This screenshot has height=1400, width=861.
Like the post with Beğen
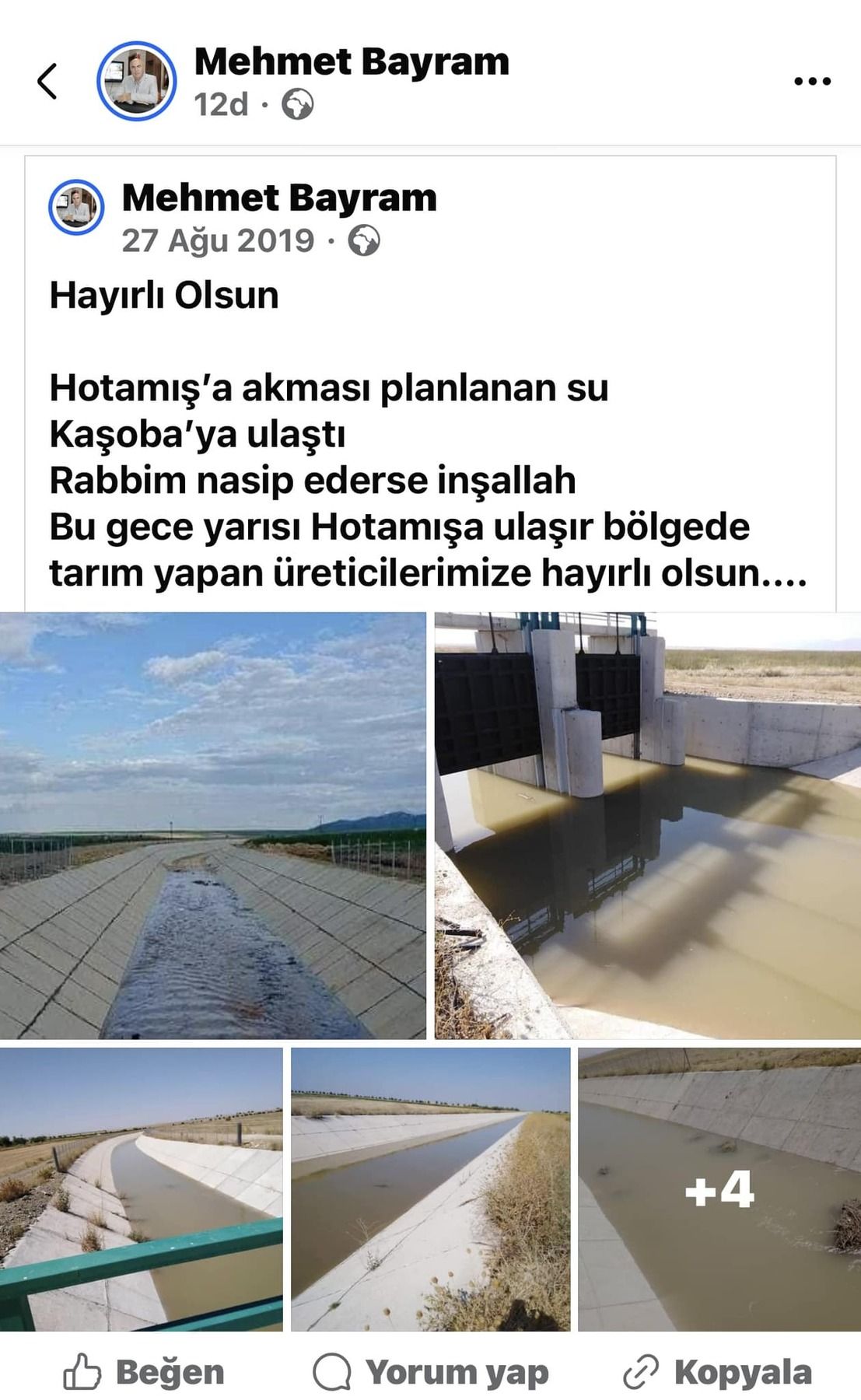coord(144,1373)
